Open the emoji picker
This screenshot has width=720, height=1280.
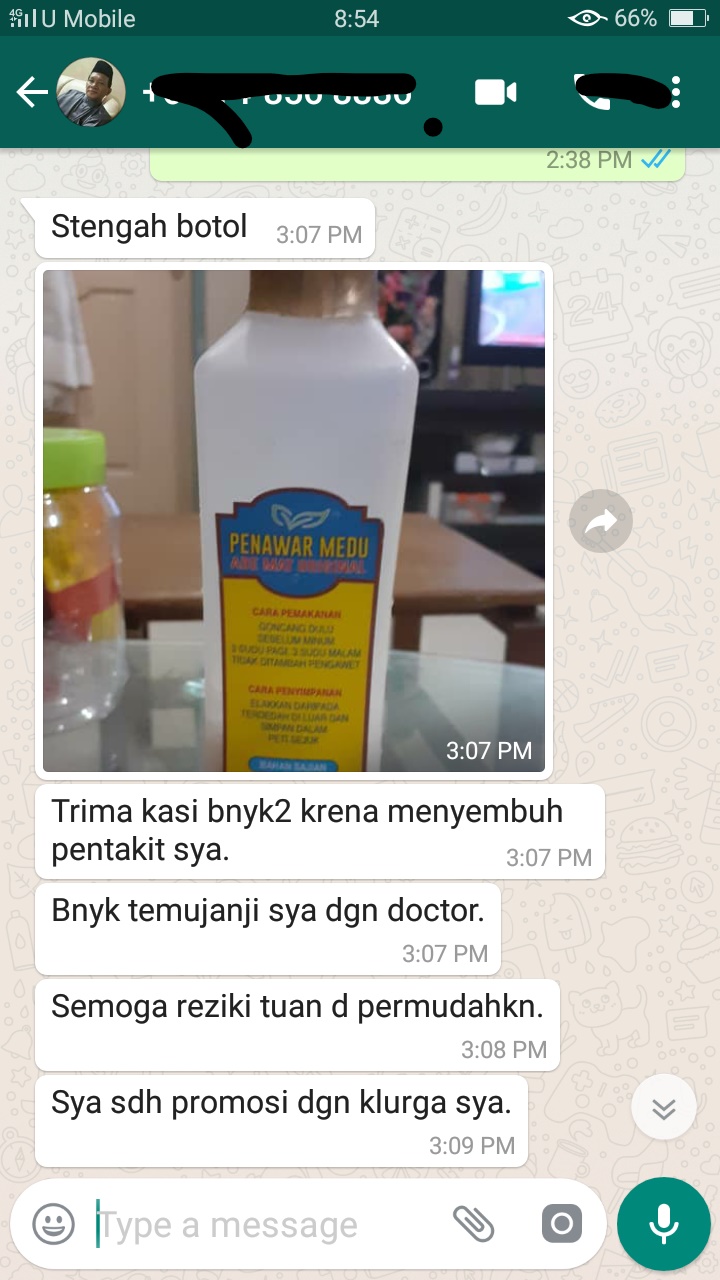pyautogui.click(x=54, y=1224)
